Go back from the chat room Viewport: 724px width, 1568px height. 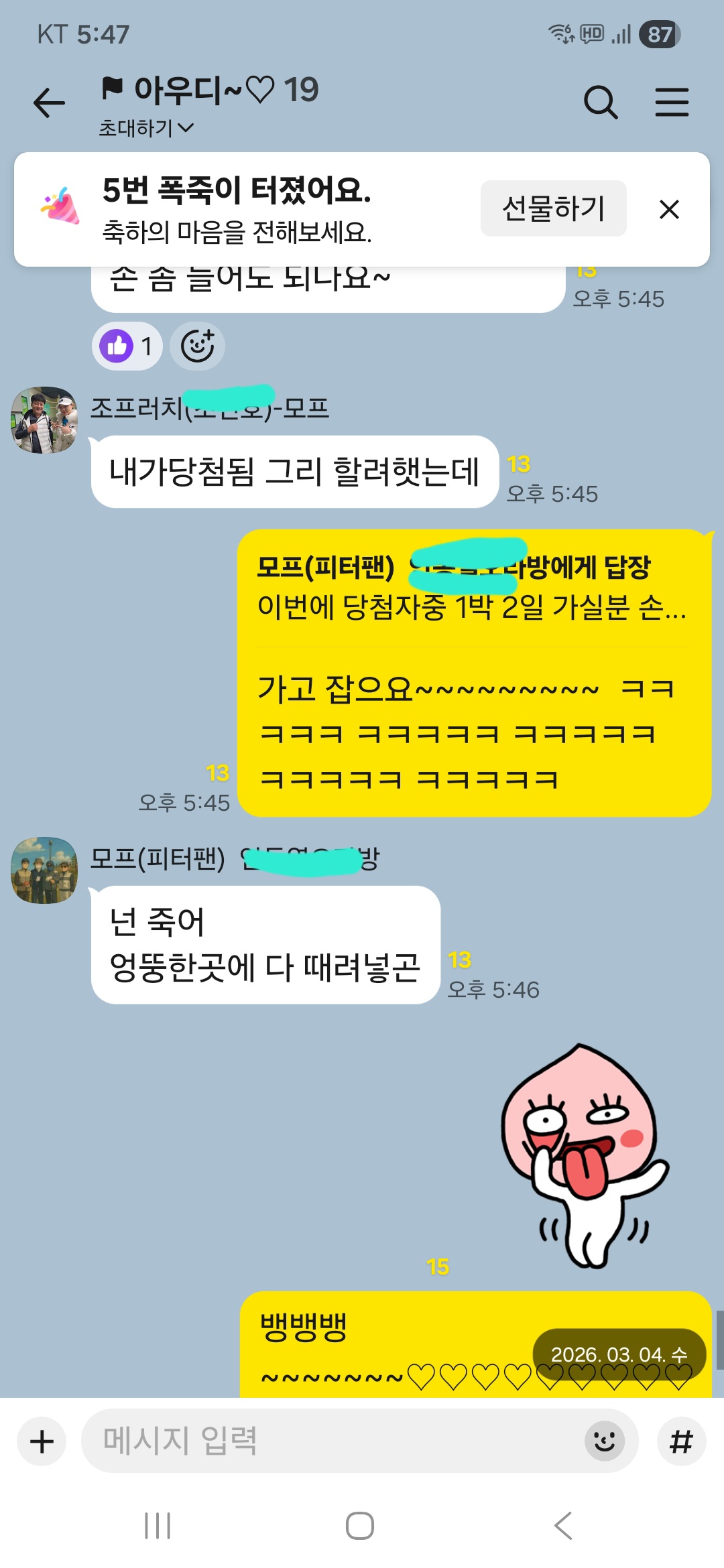(50, 103)
